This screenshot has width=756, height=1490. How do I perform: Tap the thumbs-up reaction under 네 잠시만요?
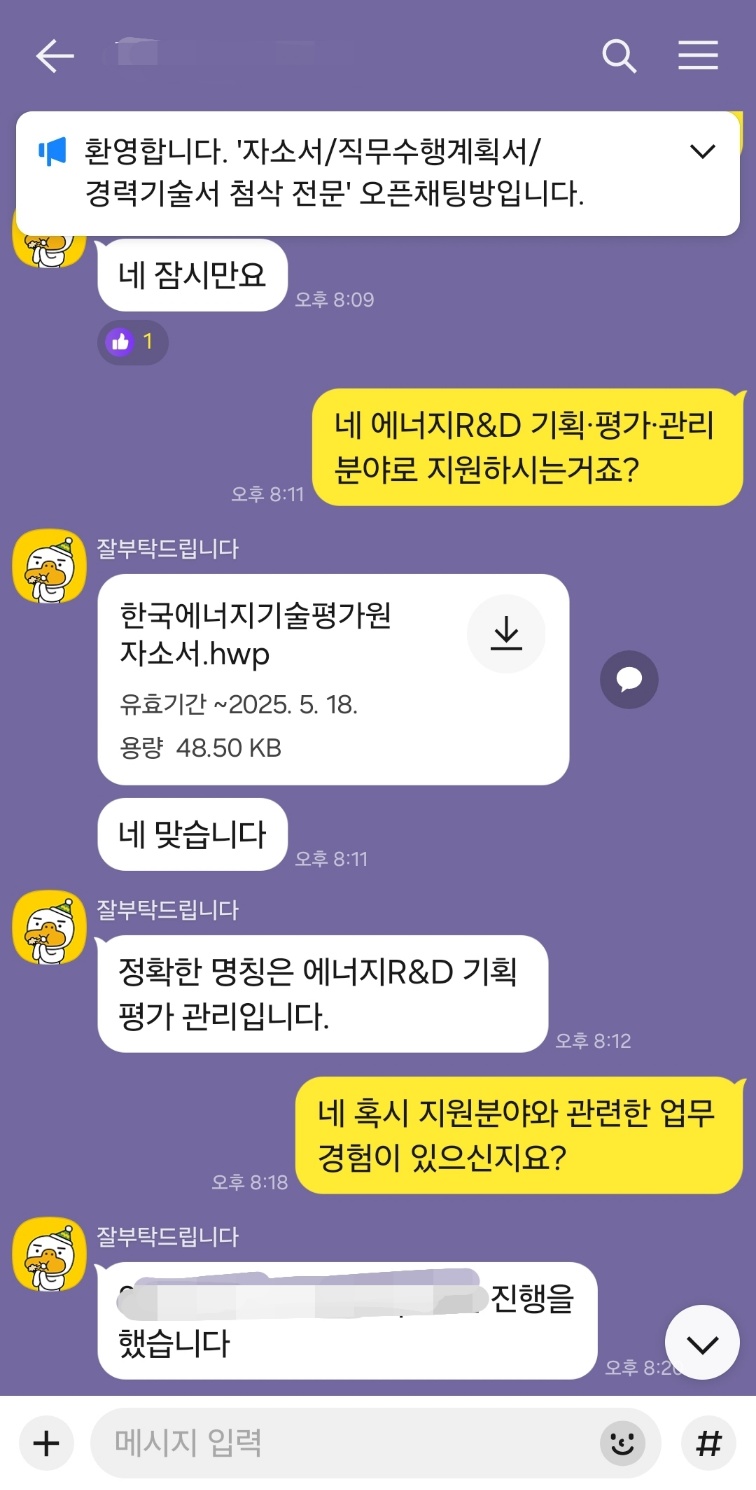coord(133,342)
